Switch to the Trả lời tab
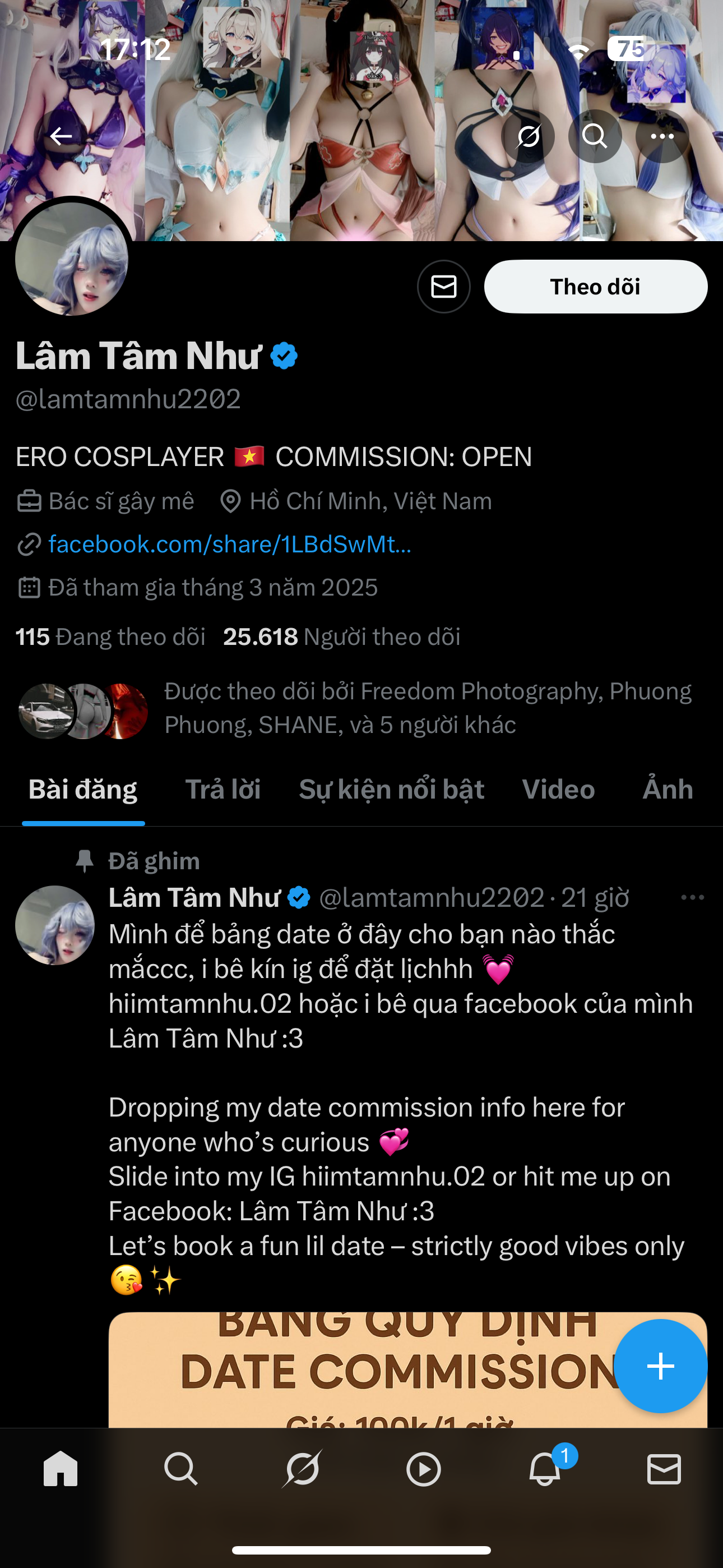723x1568 pixels. coord(223,790)
